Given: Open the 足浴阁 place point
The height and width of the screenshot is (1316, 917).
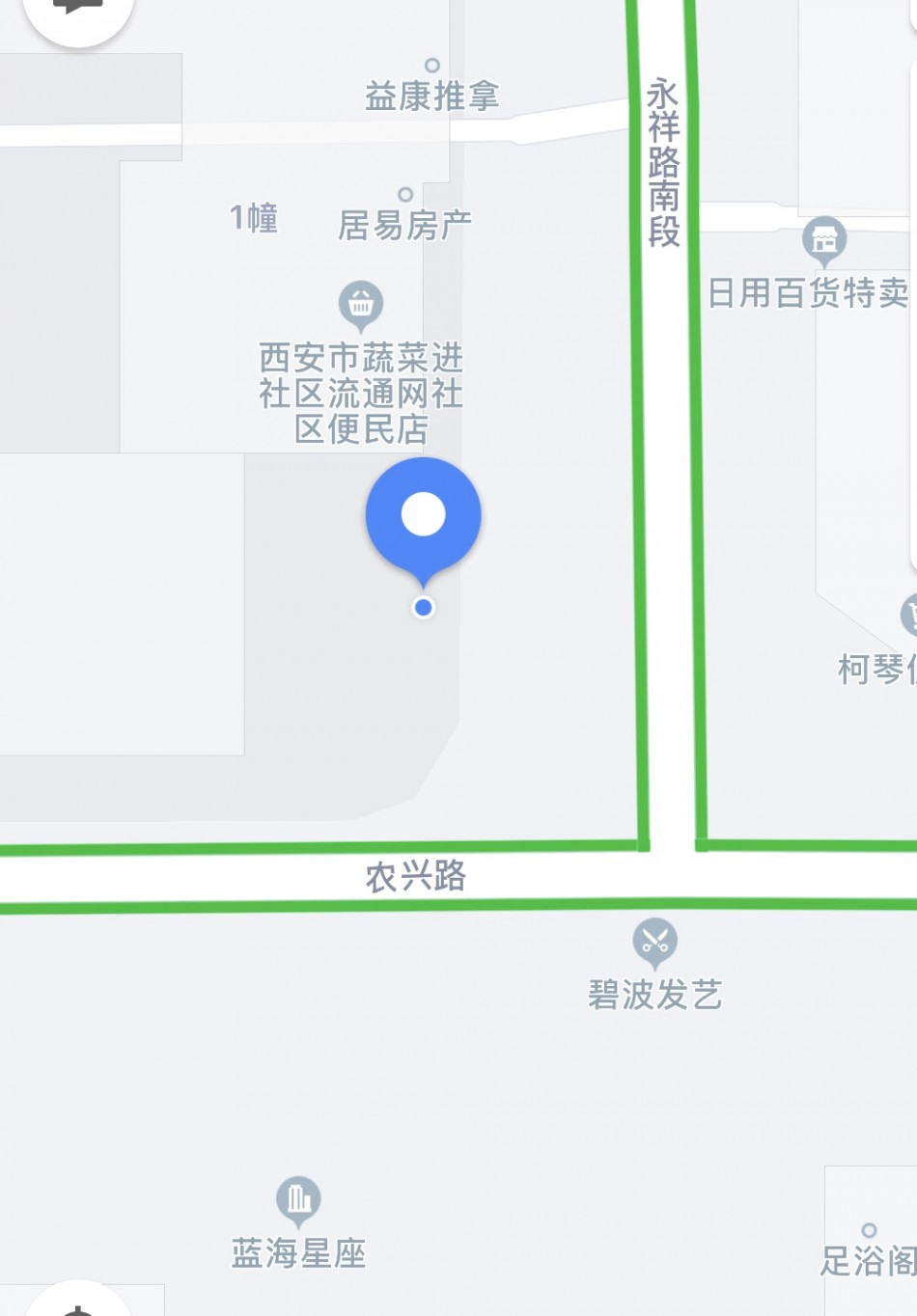Looking at the screenshot, I should click(x=869, y=1230).
